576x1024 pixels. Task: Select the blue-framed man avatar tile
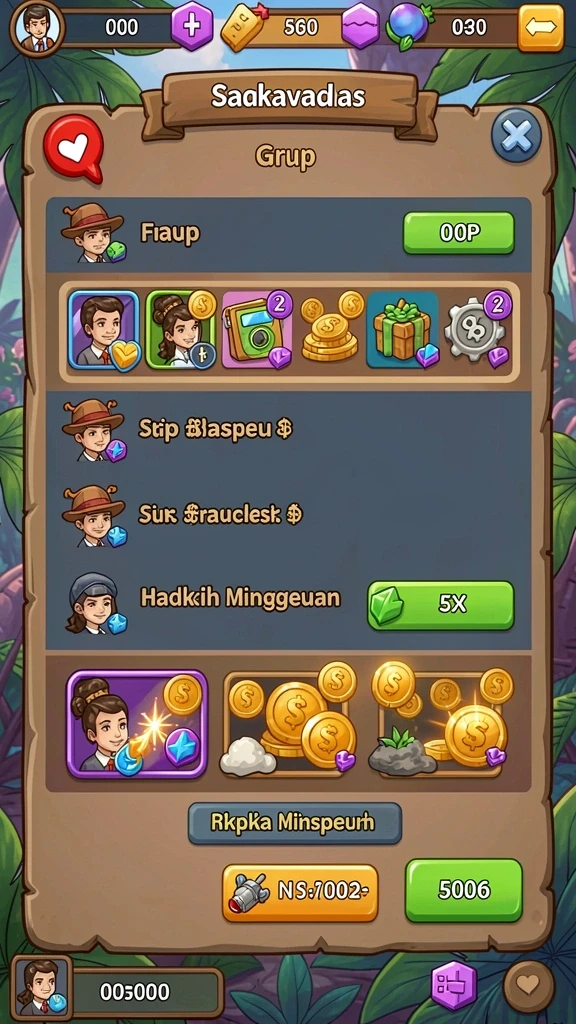point(104,330)
